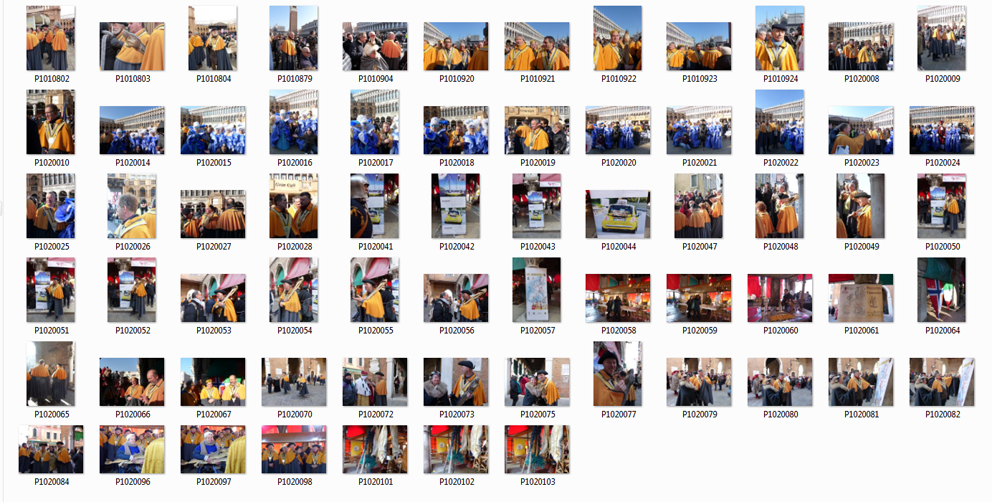Select photo P1020065

tap(50, 374)
